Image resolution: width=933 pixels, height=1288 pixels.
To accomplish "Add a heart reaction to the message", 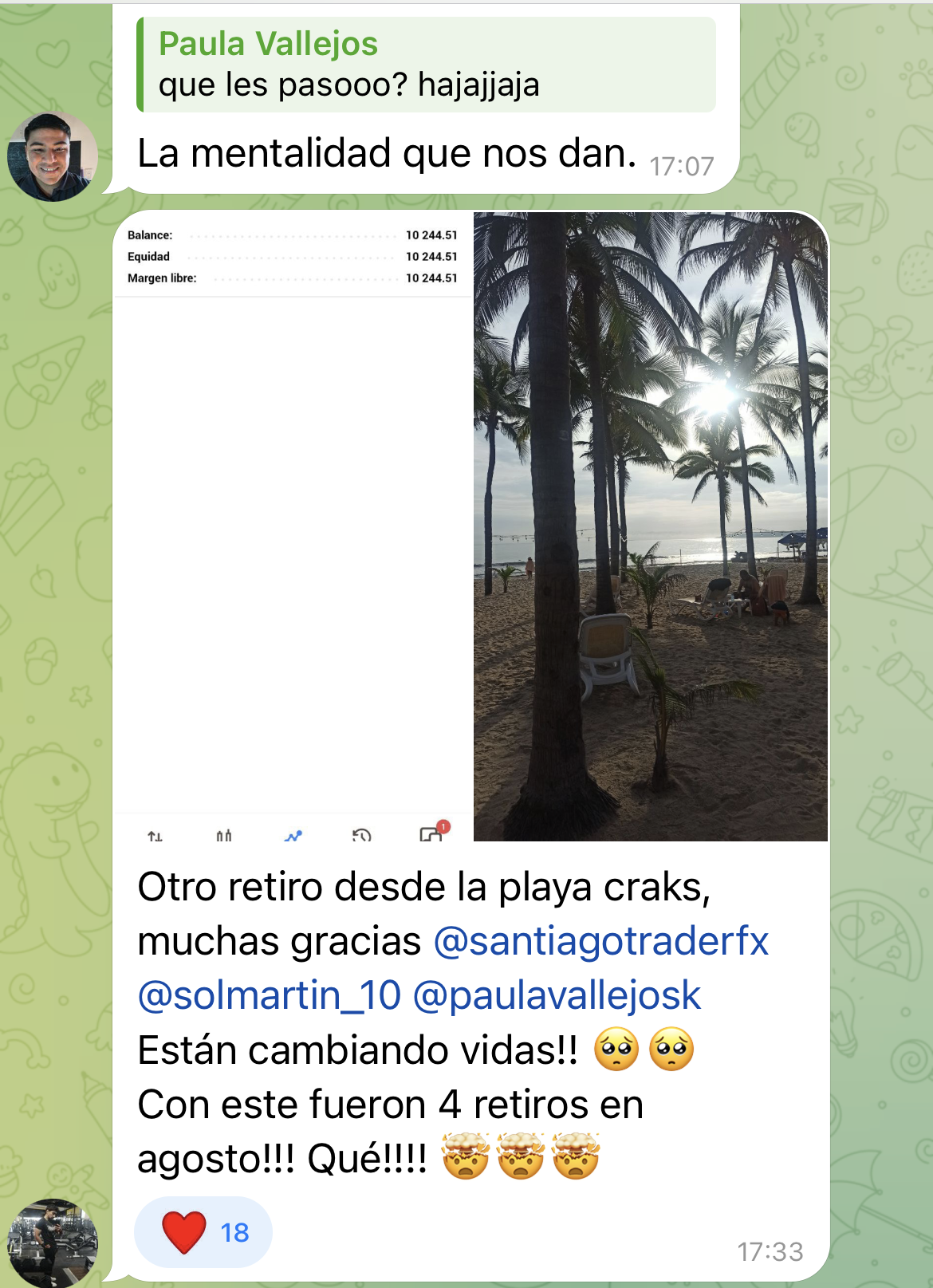I will (203, 1232).
